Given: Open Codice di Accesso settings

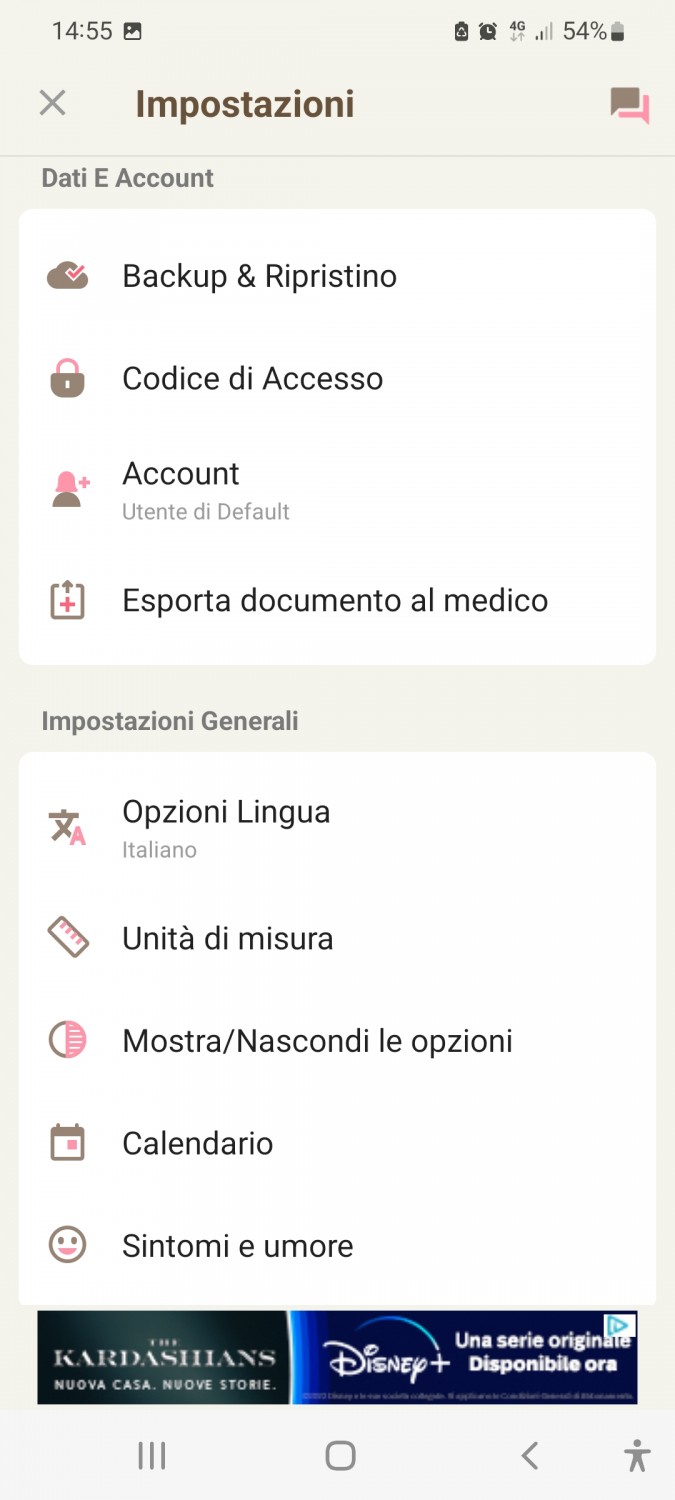Looking at the screenshot, I should pyautogui.click(x=337, y=378).
